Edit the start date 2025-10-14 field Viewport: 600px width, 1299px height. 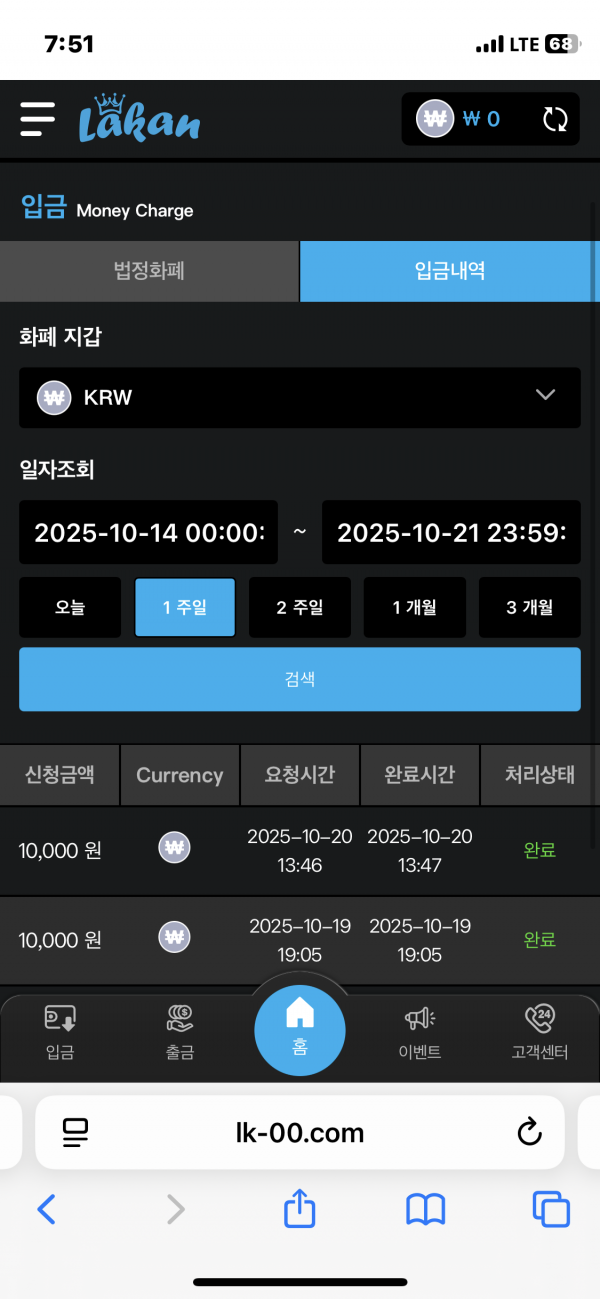click(x=148, y=532)
